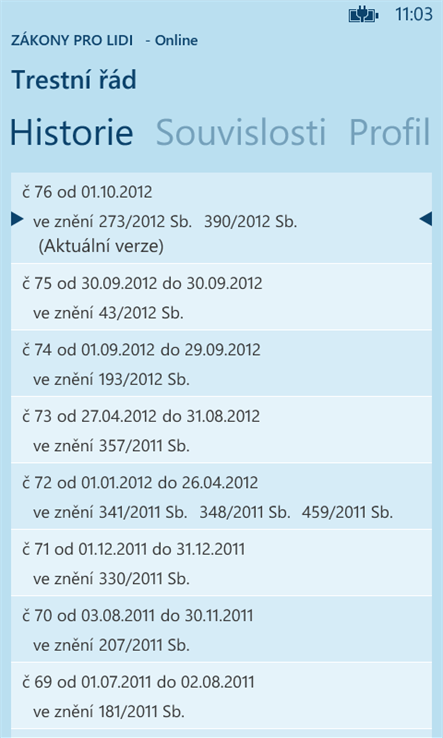Image resolution: width=443 pixels, height=738 pixels.
Task: Open version č 74 ve znění 193/2012 Sb.
Action: (x=221, y=363)
